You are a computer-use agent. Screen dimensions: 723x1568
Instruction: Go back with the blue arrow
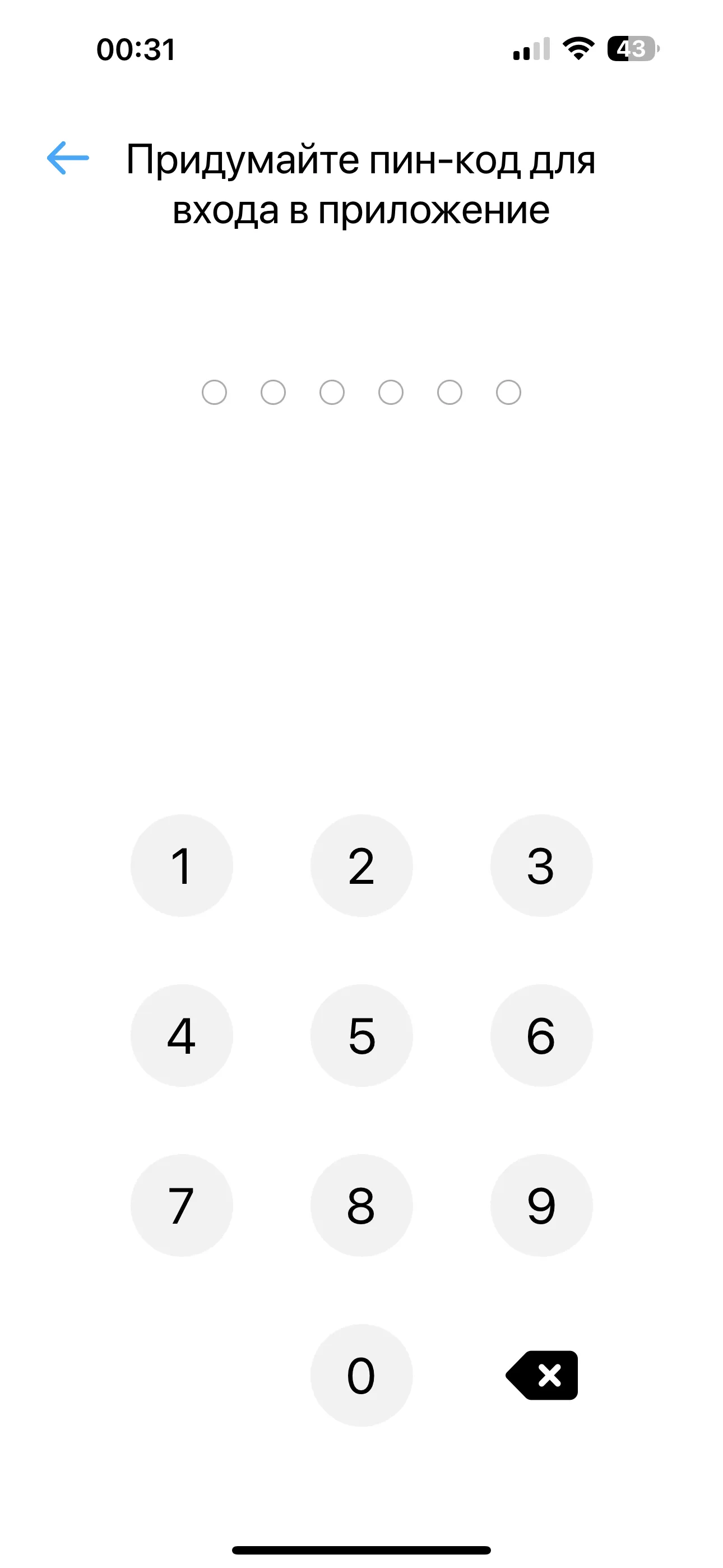coord(68,158)
